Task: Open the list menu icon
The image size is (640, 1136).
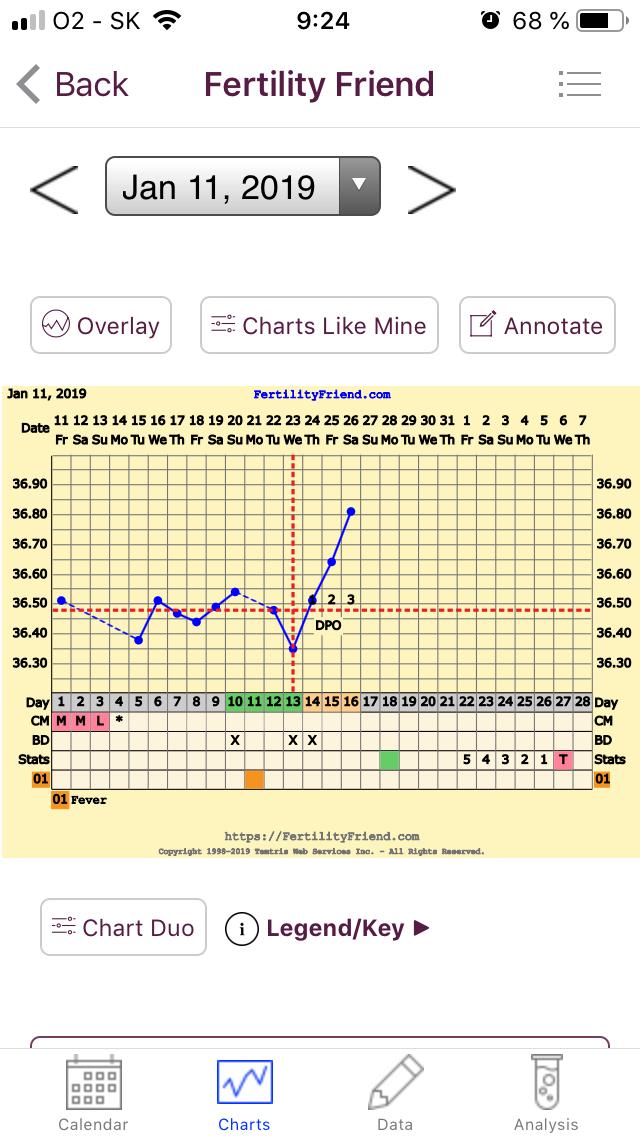Action: coord(578,85)
